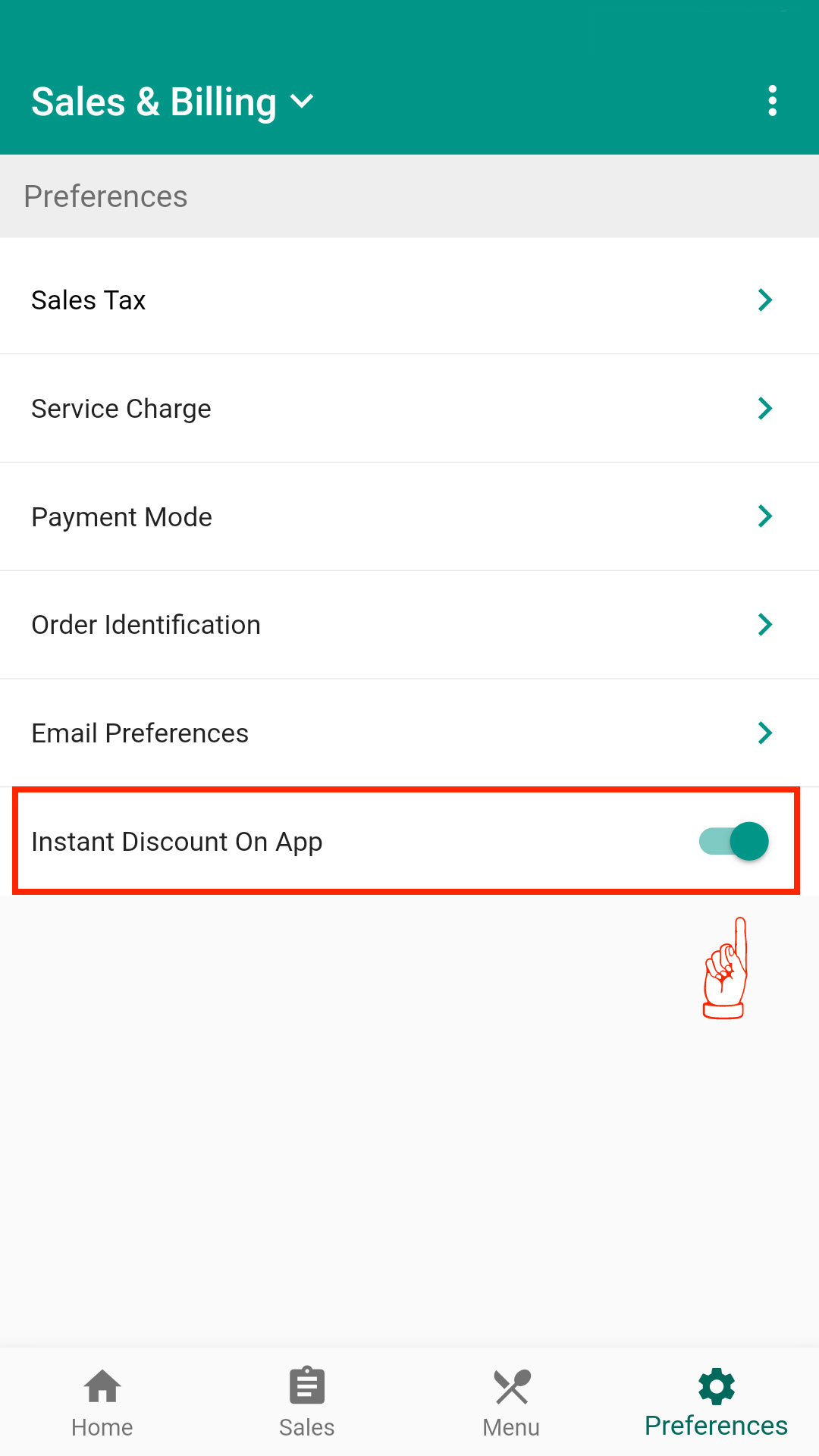
Task: Disable Instant Discount On App
Action: coord(734,842)
